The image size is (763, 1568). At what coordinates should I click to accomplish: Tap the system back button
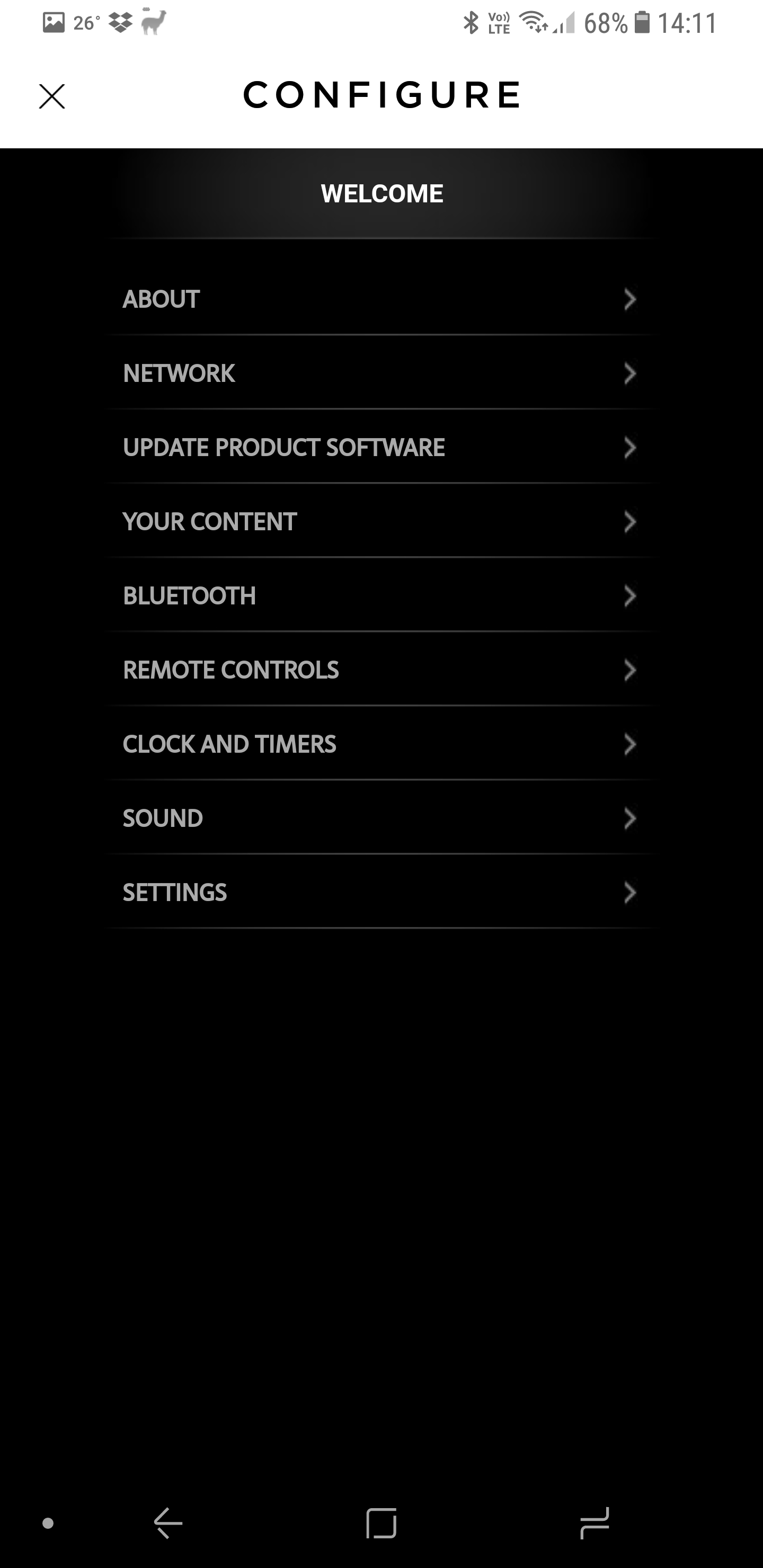[168, 1523]
